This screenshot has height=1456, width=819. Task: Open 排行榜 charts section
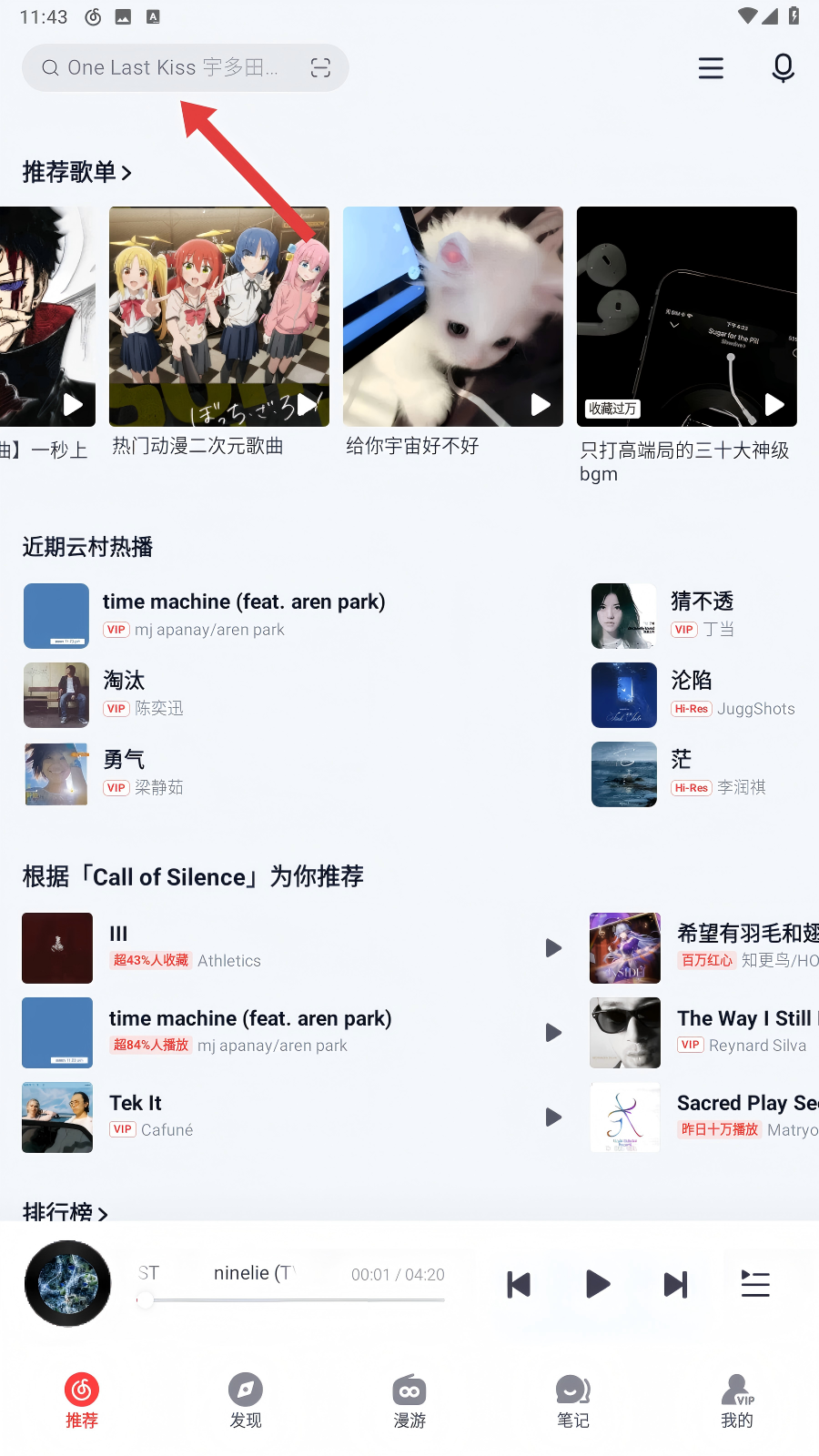coord(66,1211)
